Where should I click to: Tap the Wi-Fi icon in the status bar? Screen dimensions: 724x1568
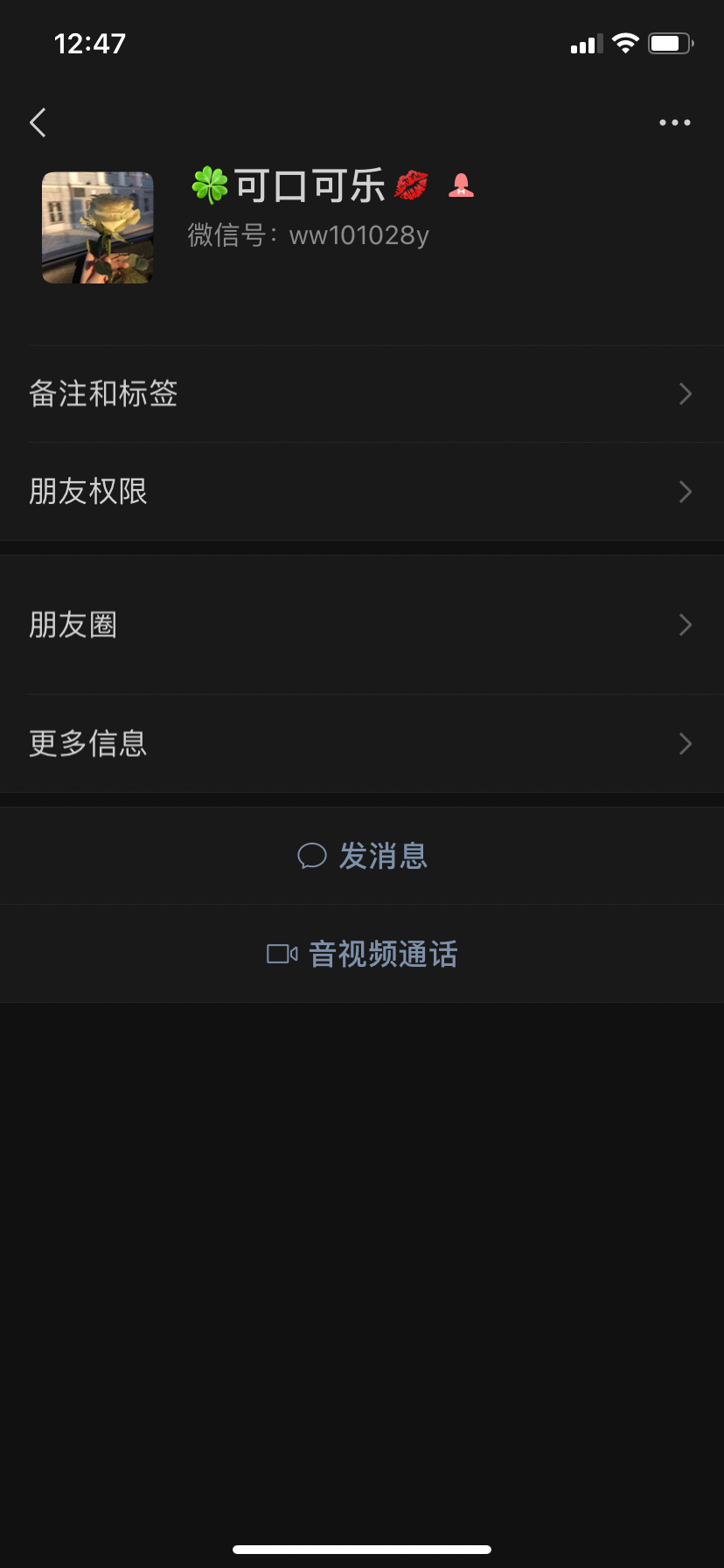point(624,43)
